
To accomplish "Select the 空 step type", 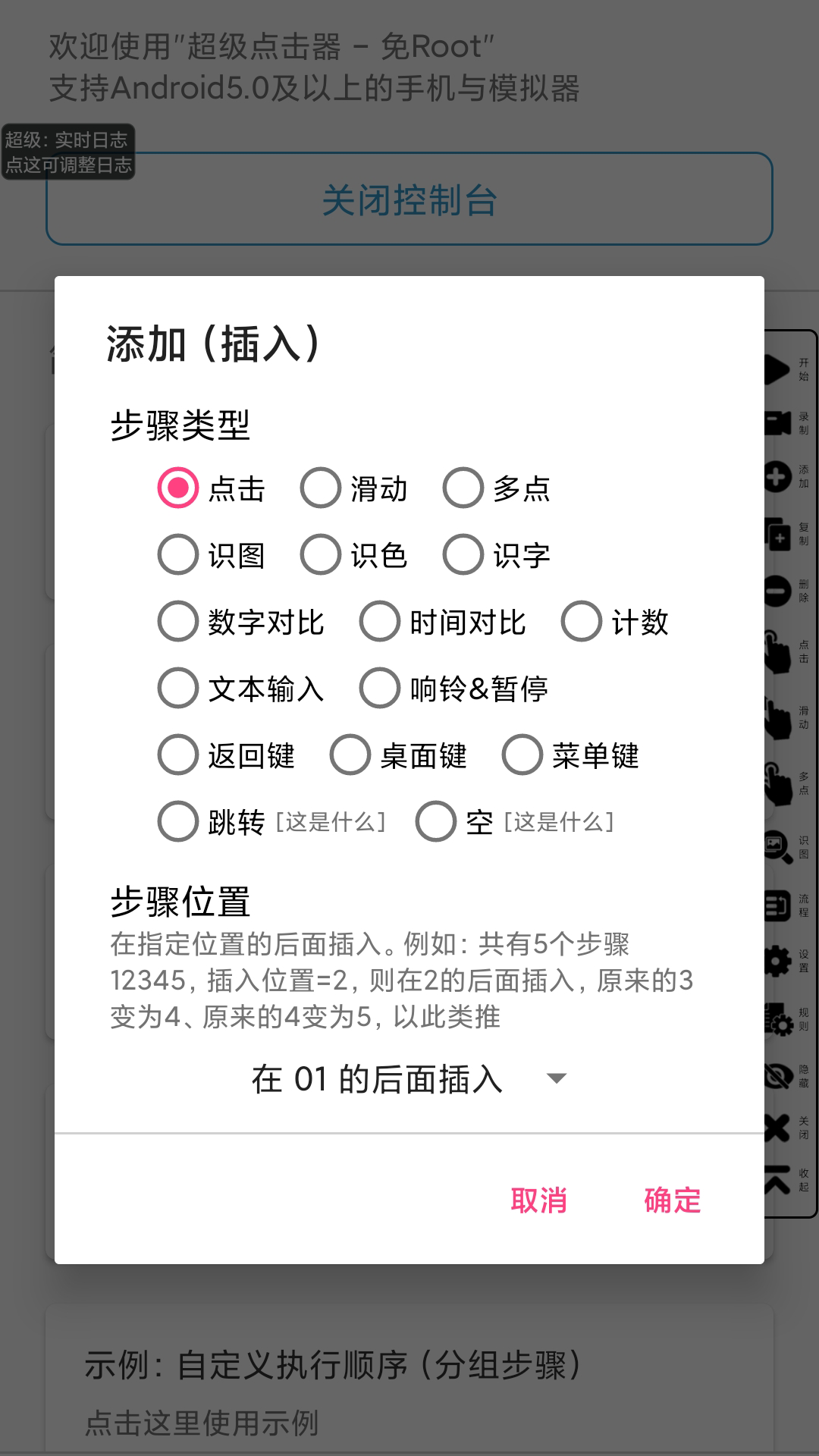I will click(x=436, y=822).
